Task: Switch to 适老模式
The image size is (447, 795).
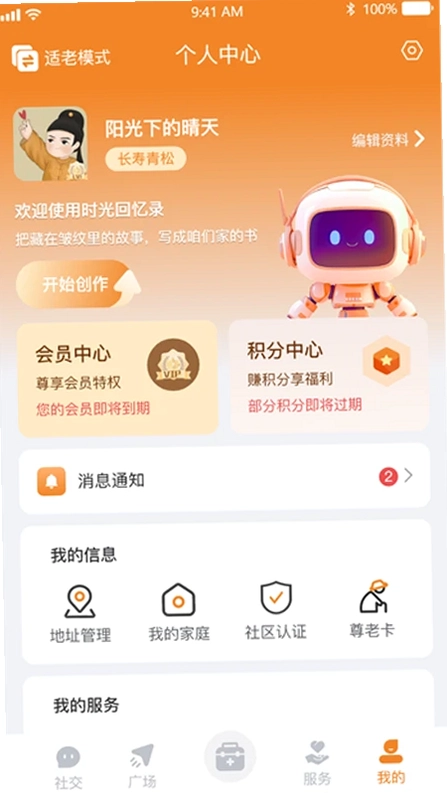Action: pos(61,57)
